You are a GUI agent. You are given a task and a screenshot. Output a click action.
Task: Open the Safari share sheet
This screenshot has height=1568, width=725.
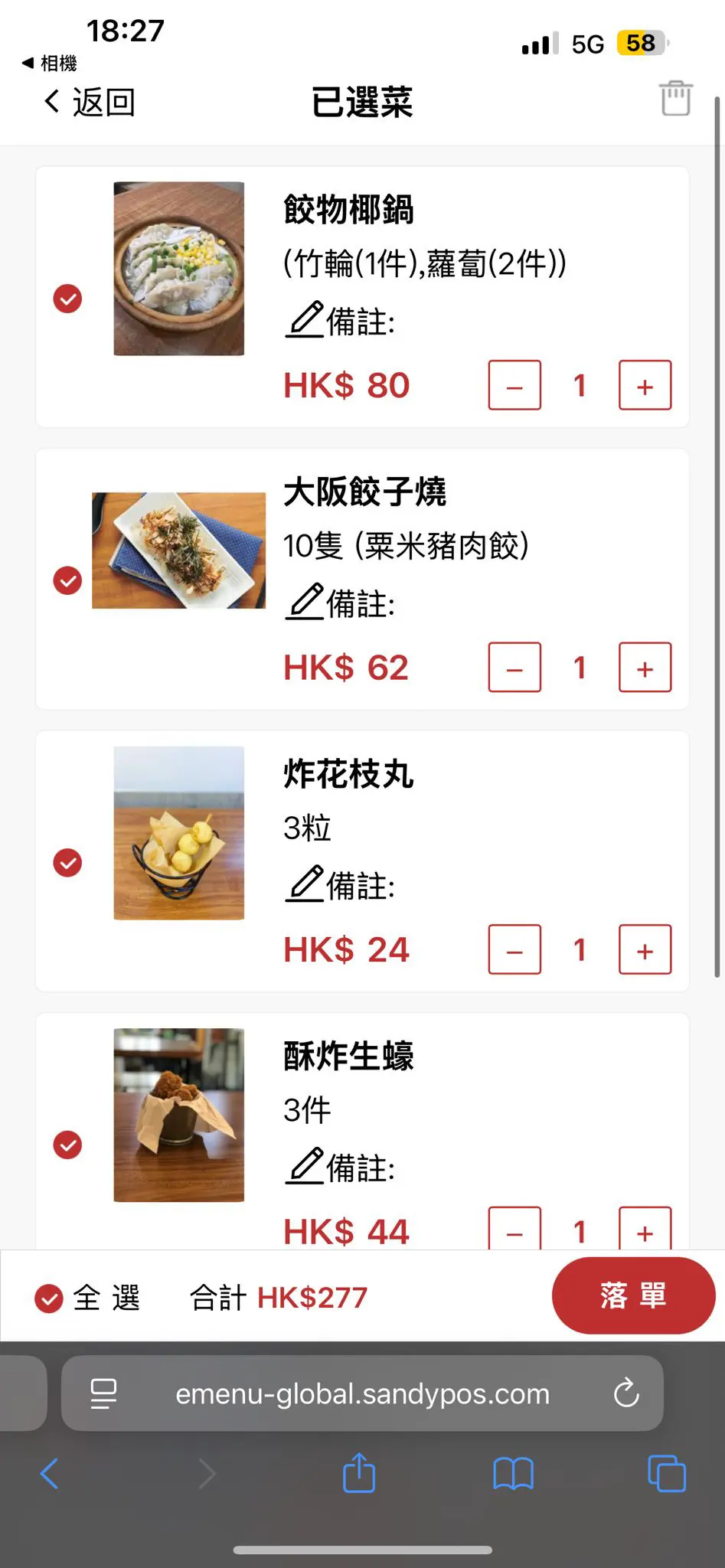(359, 1473)
